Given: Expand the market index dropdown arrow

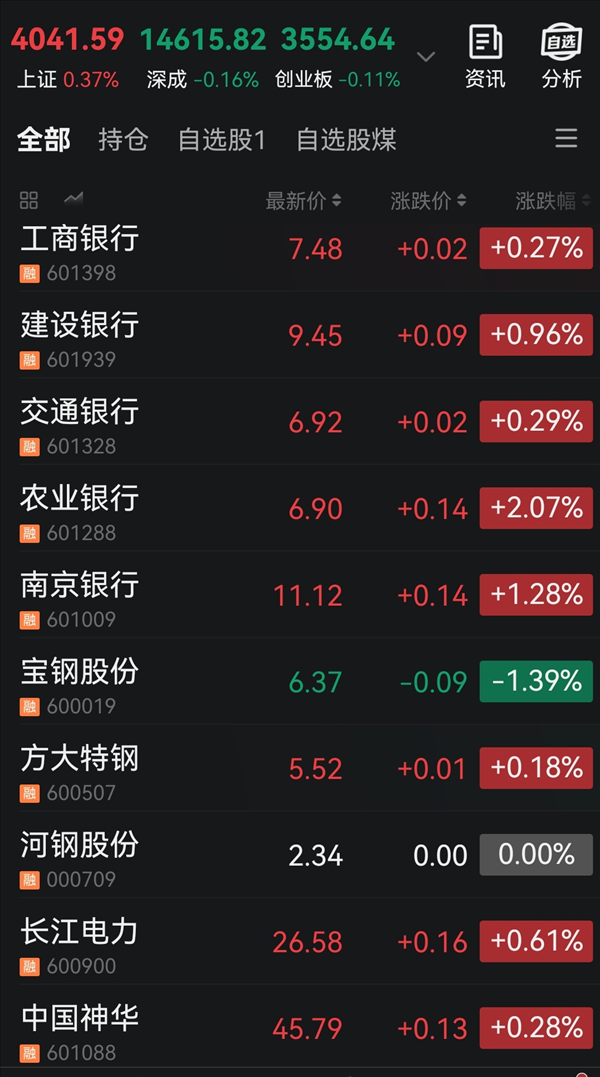Looking at the screenshot, I should pyautogui.click(x=426, y=57).
